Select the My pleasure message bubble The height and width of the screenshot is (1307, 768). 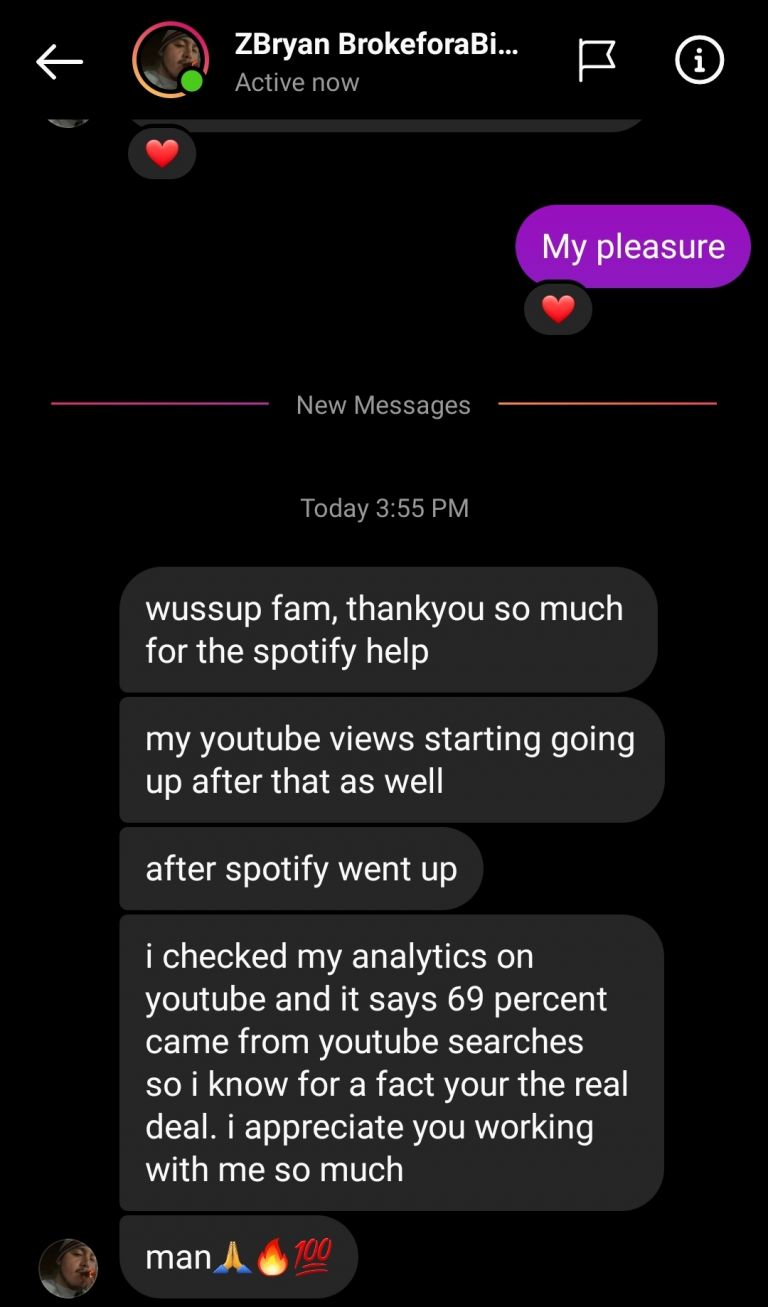pyautogui.click(x=632, y=245)
